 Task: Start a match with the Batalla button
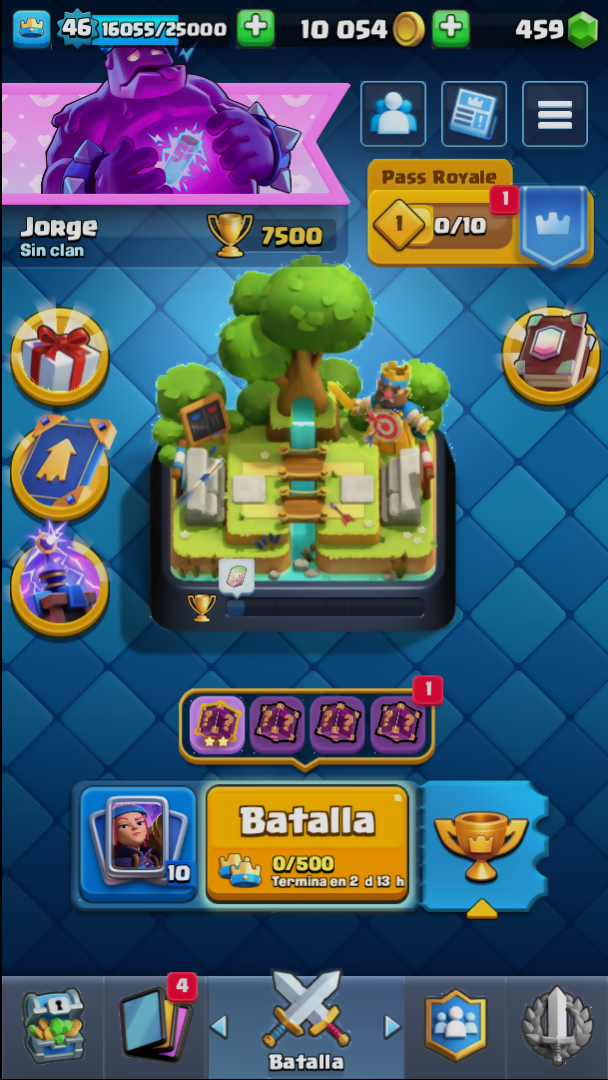307,842
